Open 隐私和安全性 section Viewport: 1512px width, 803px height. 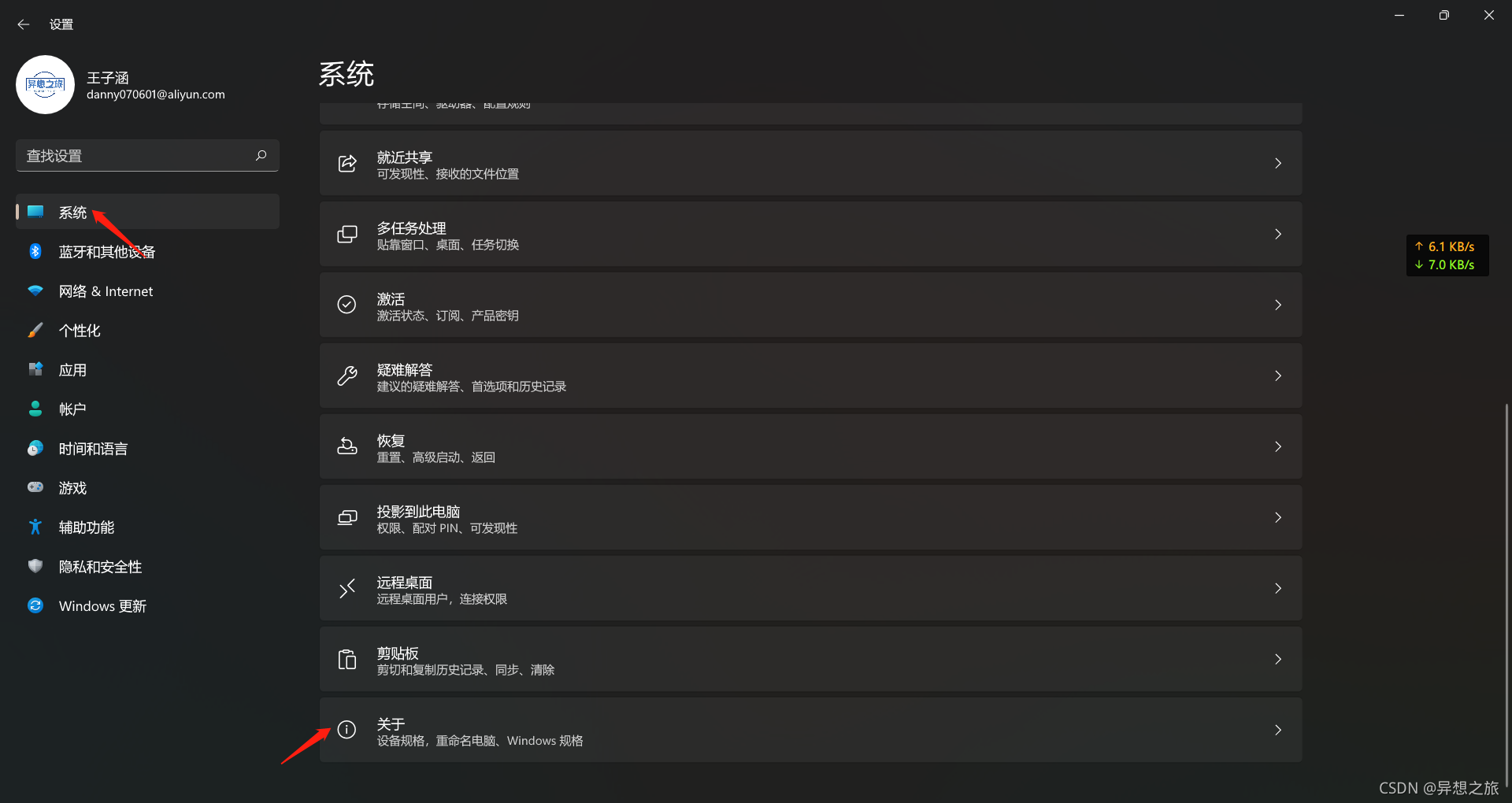(x=100, y=567)
